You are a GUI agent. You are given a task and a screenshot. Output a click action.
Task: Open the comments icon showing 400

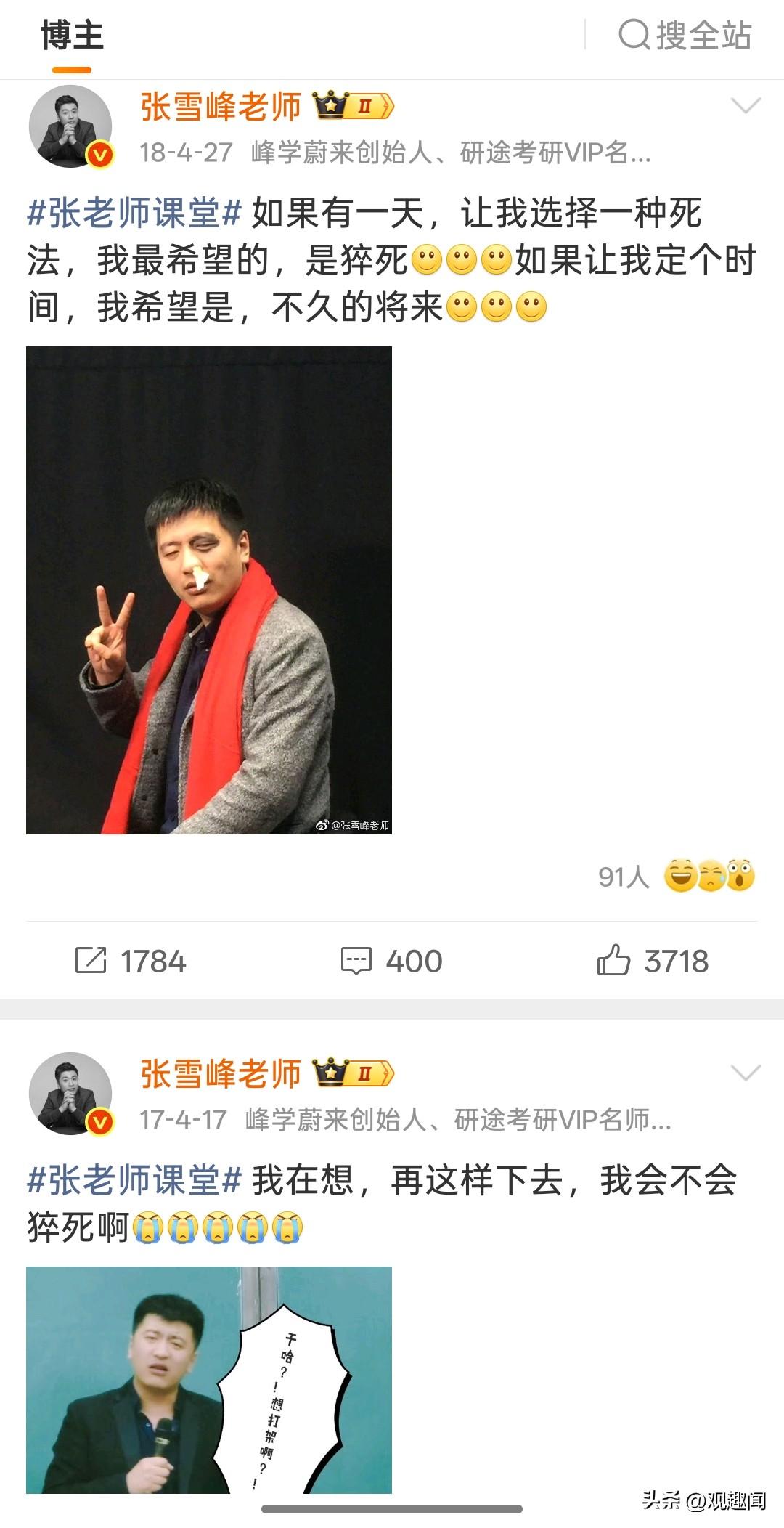tap(356, 960)
